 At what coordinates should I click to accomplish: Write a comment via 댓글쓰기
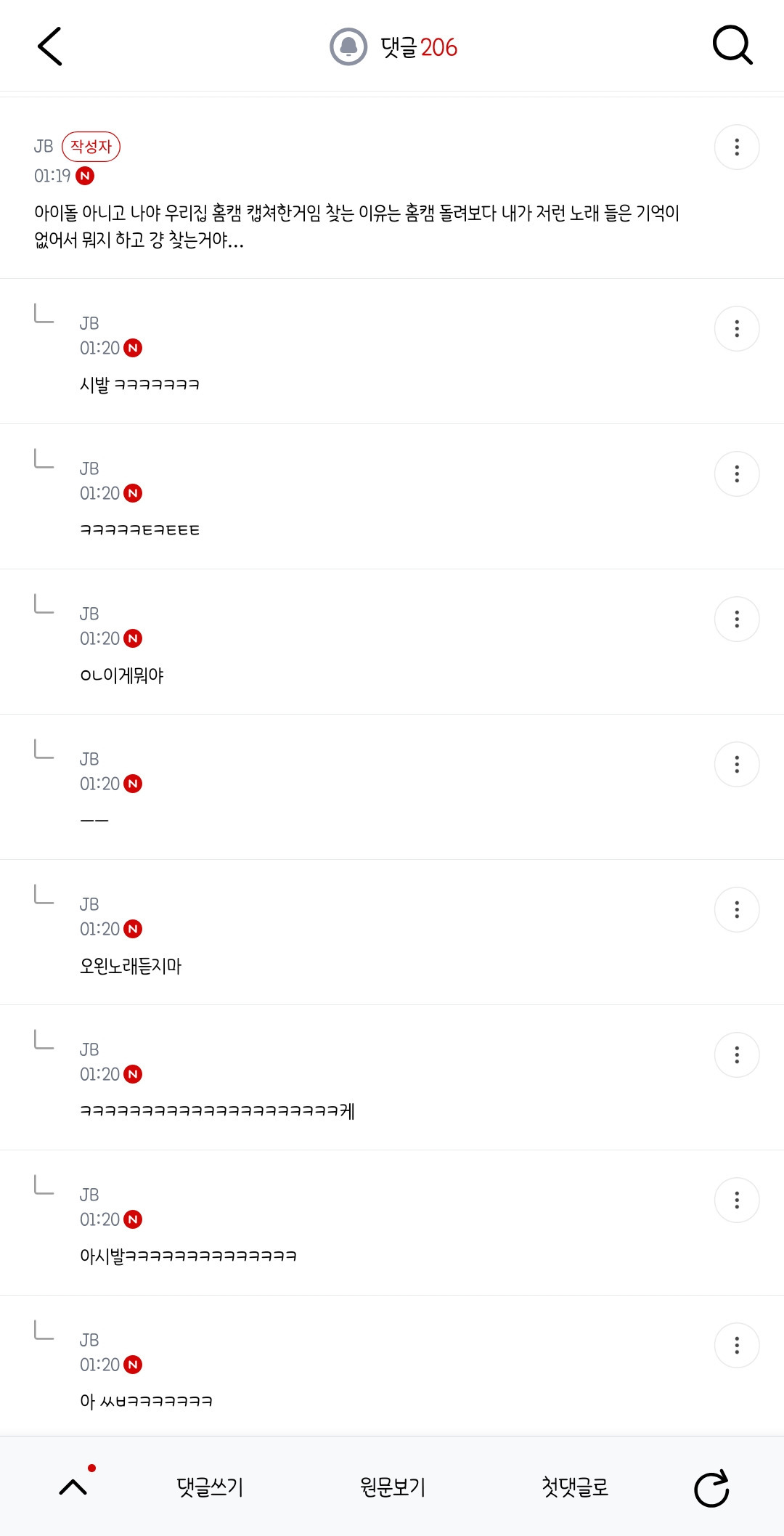point(210,1487)
